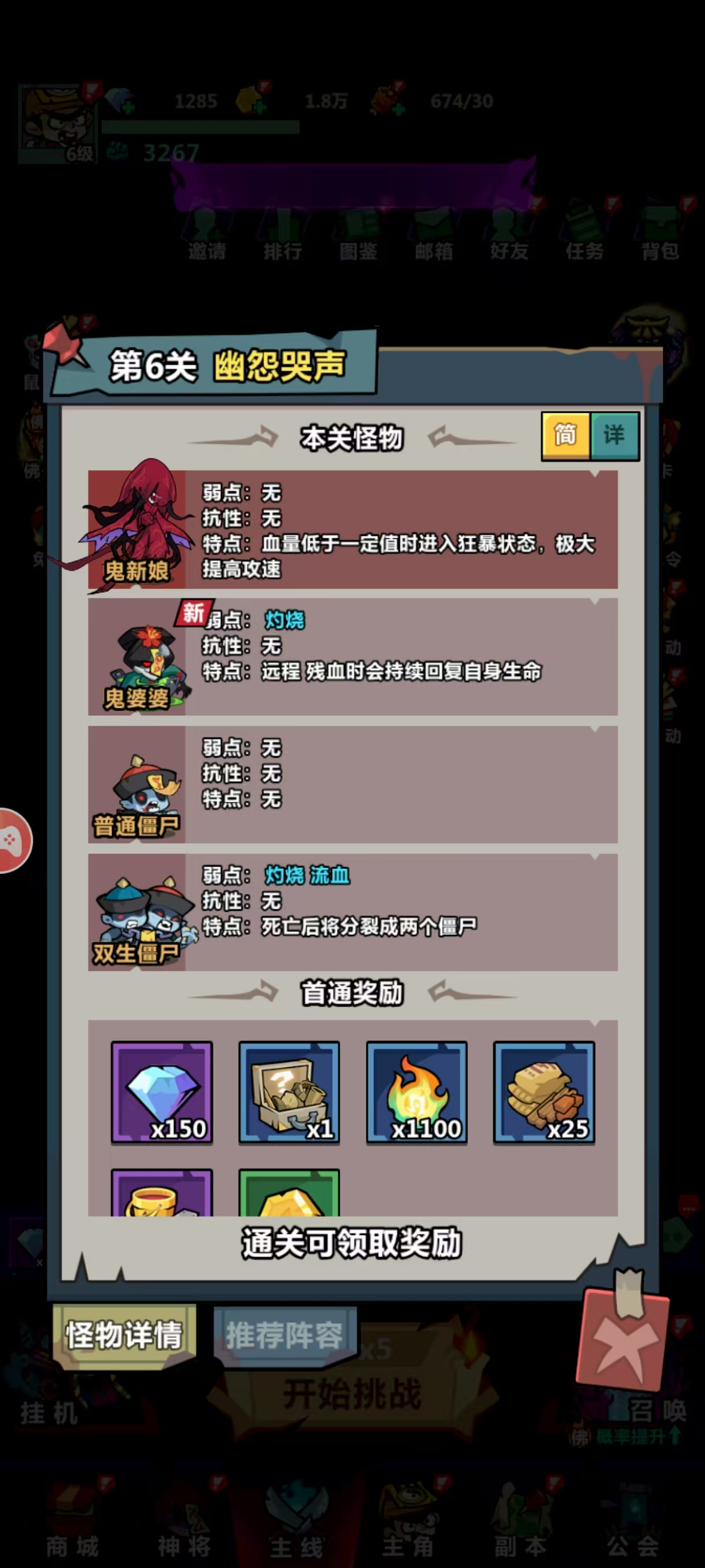This screenshot has width=705, height=1568.
Task: Tap the diamond x150 reward
Action: coord(162,1093)
